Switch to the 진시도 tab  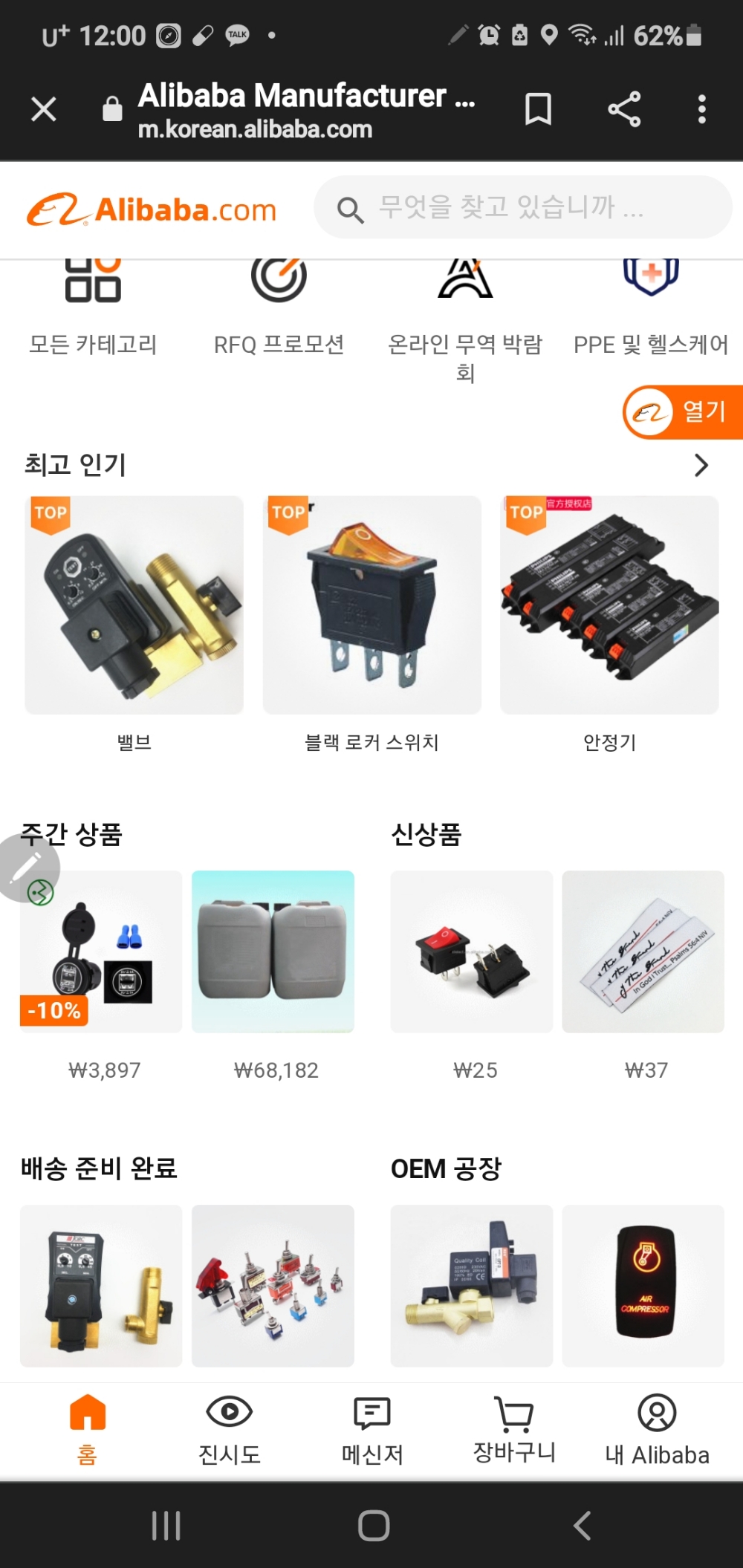pyautogui.click(x=229, y=1431)
